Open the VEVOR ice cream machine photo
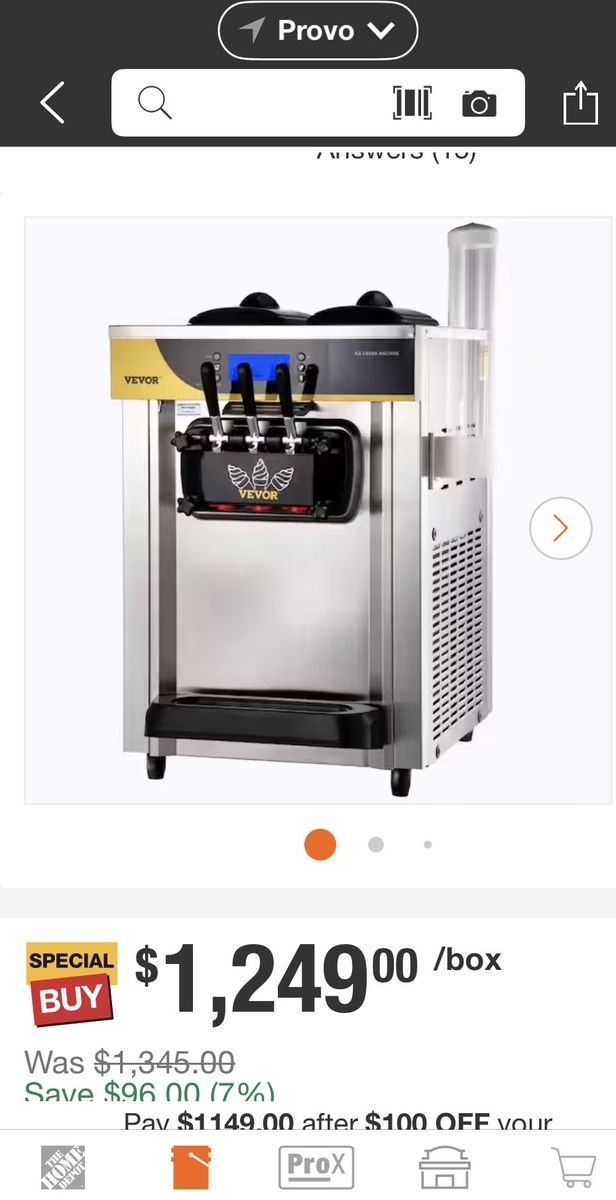The image size is (616, 1200). (300, 510)
